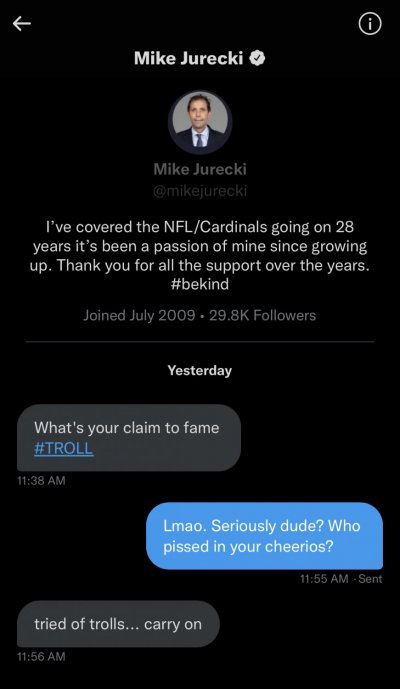
Task: Go back using the top-left arrow
Action: (x=22, y=24)
